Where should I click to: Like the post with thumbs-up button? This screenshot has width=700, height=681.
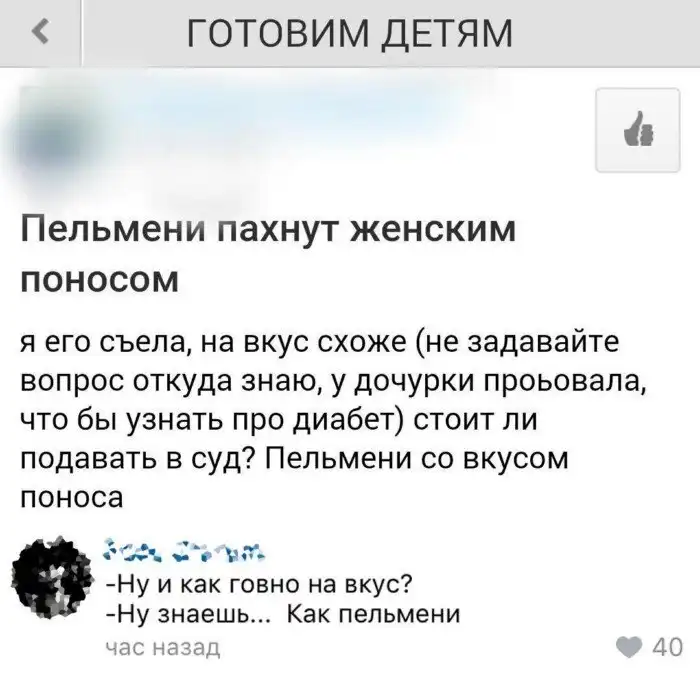pos(637,131)
